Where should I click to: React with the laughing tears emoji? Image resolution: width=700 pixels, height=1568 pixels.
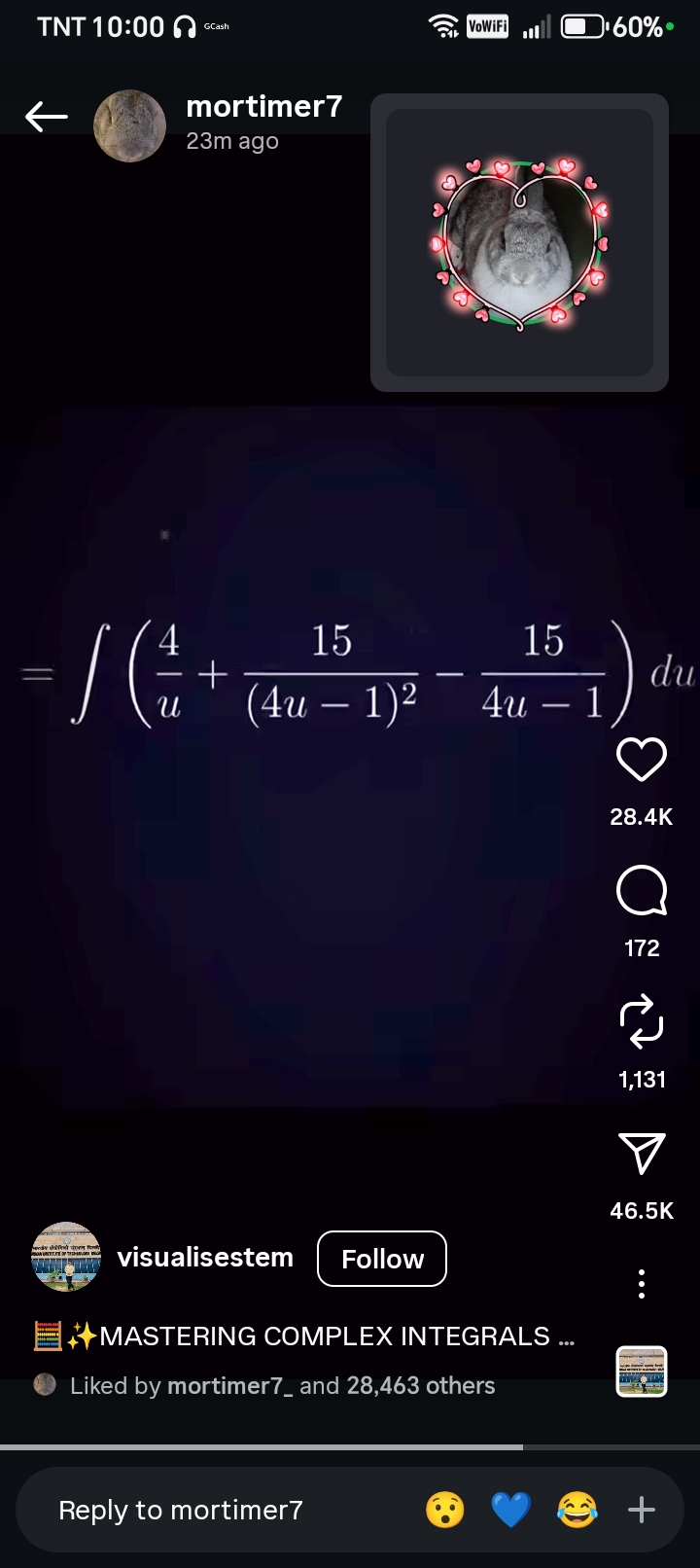click(577, 1510)
